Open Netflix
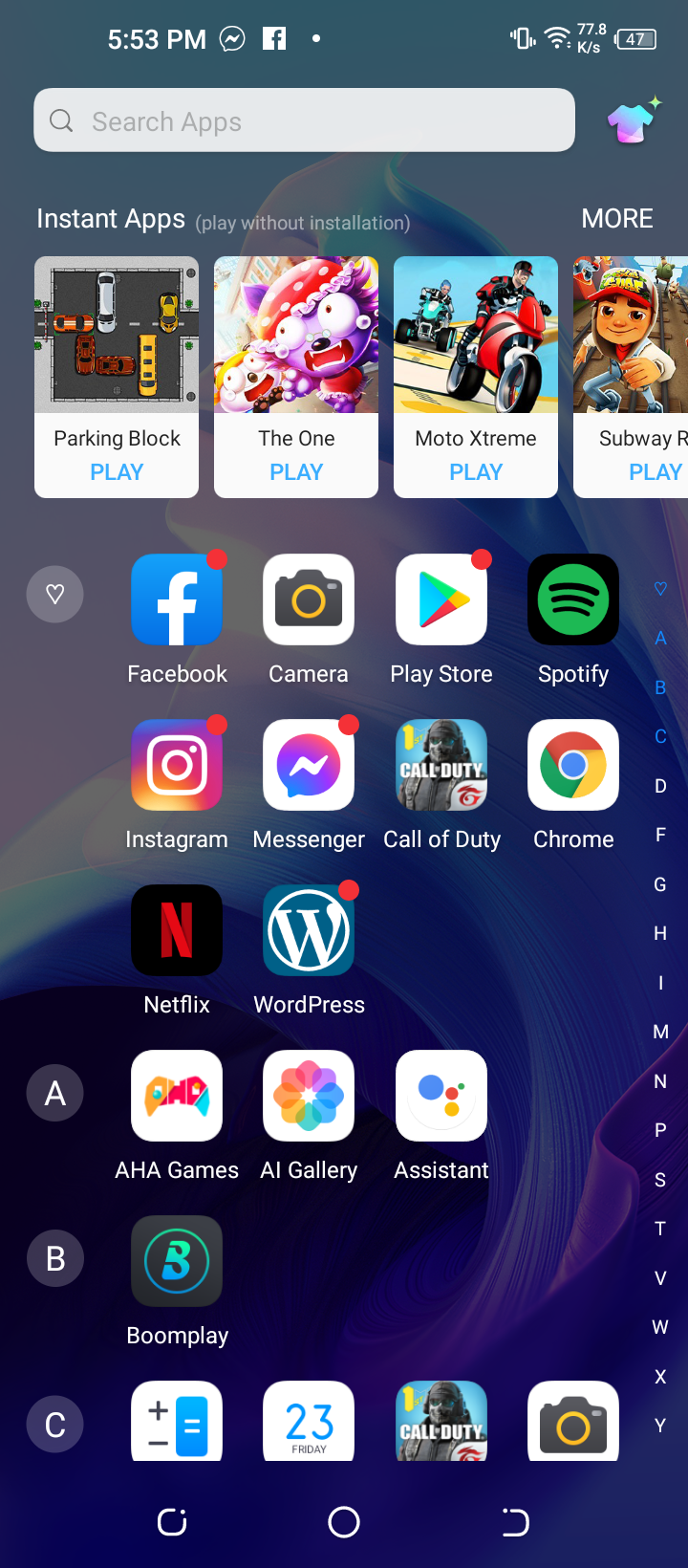The height and width of the screenshot is (1568, 688). click(177, 930)
